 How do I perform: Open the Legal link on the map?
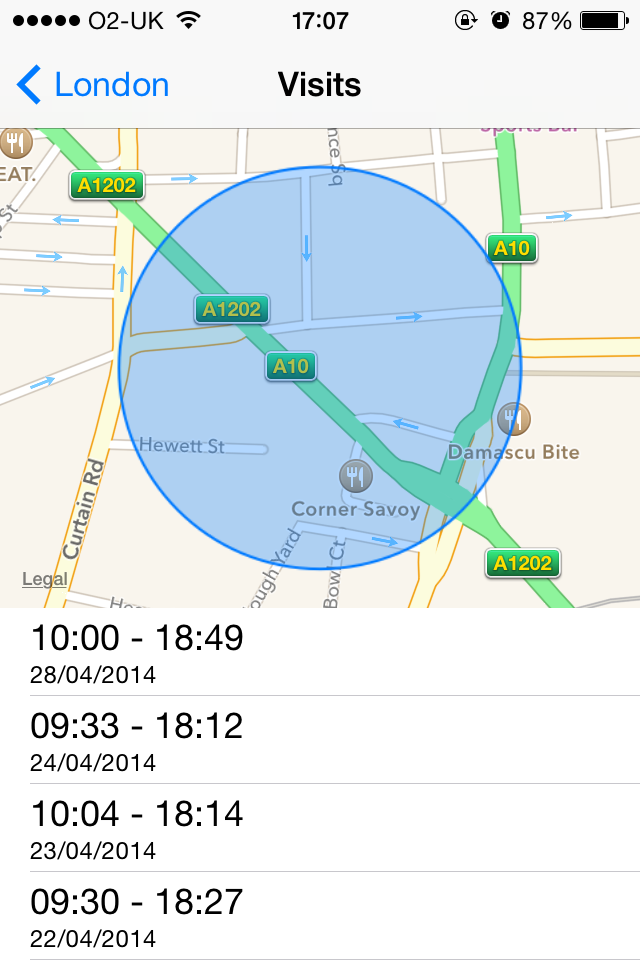[45, 579]
